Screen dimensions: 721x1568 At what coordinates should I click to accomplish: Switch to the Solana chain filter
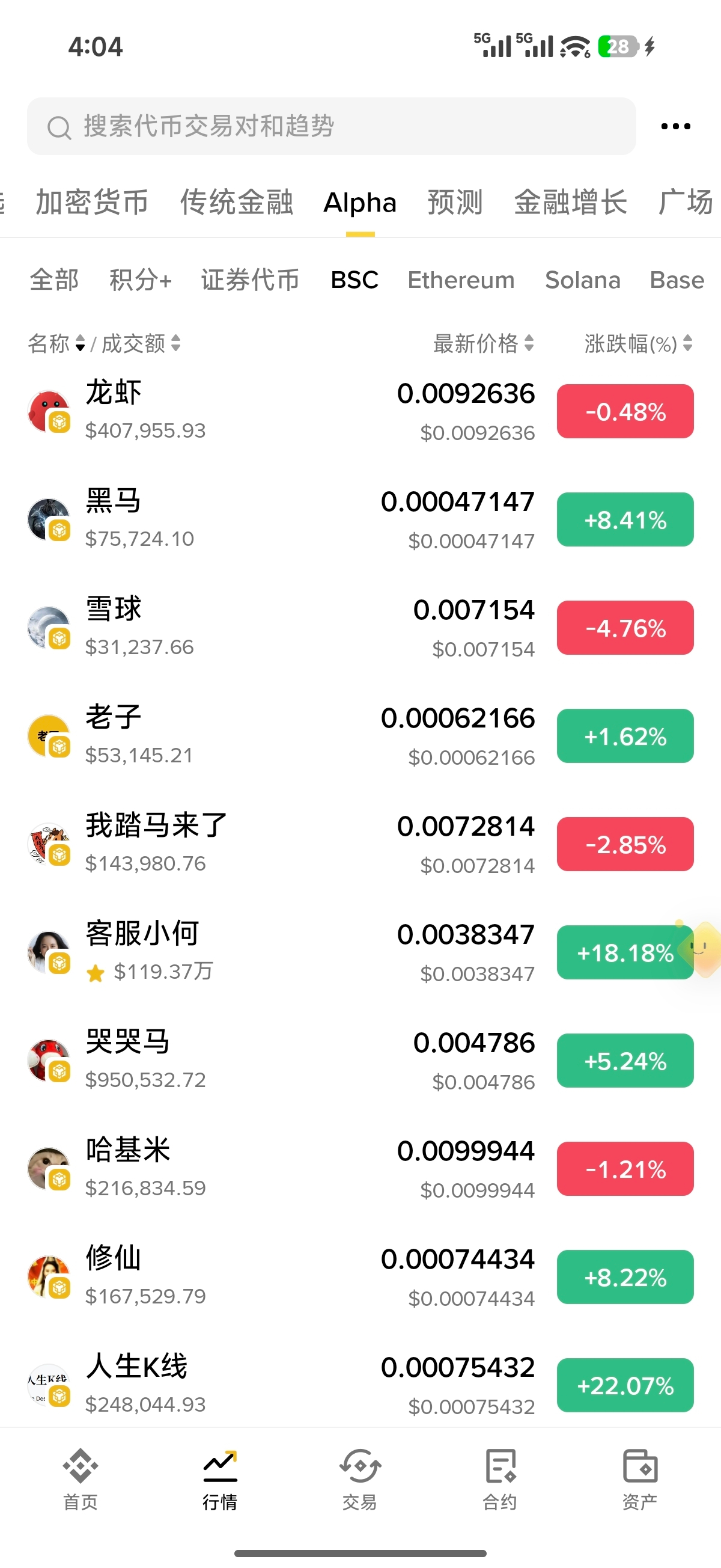[x=583, y=280]
